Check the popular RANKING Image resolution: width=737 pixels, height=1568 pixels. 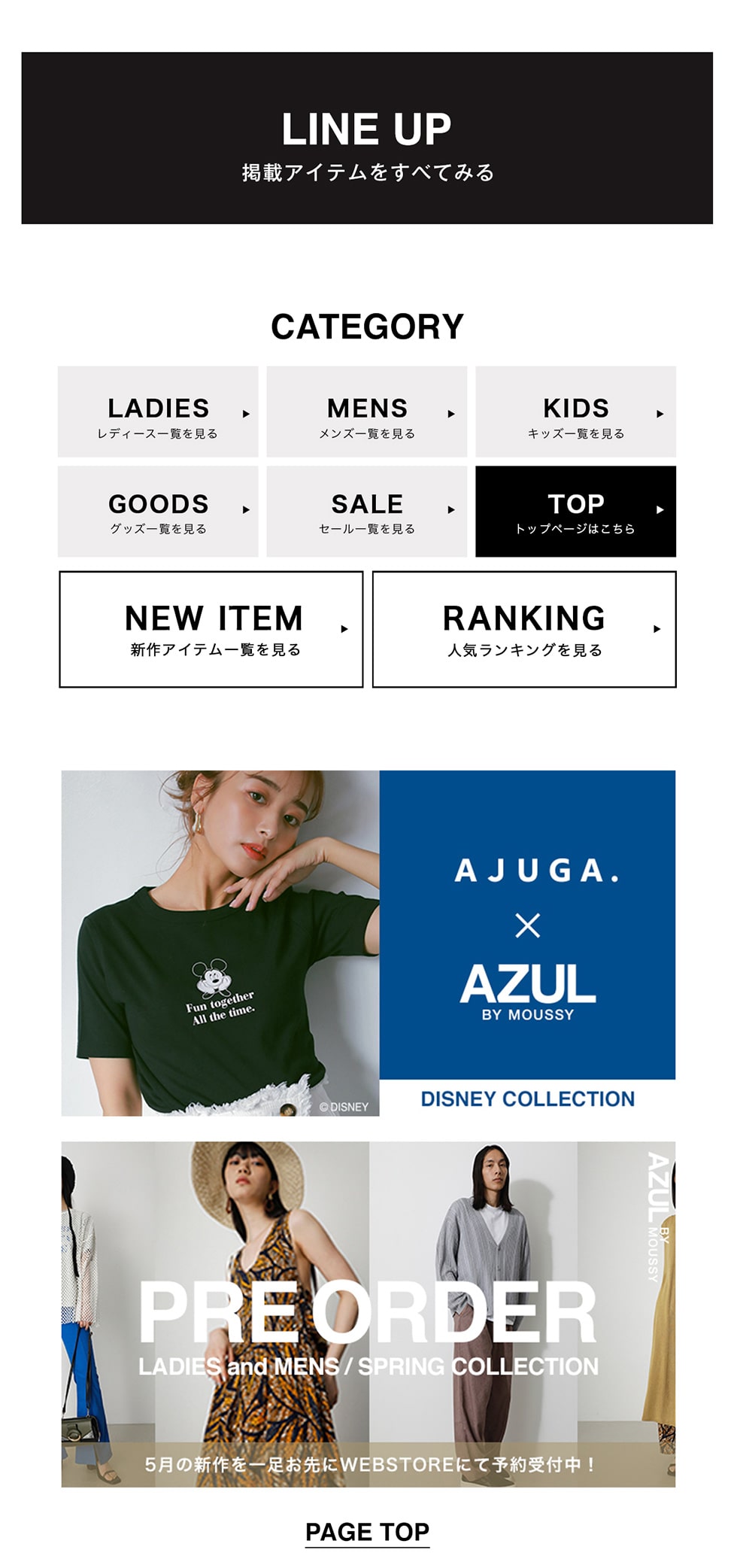click(x=524, y=630)
